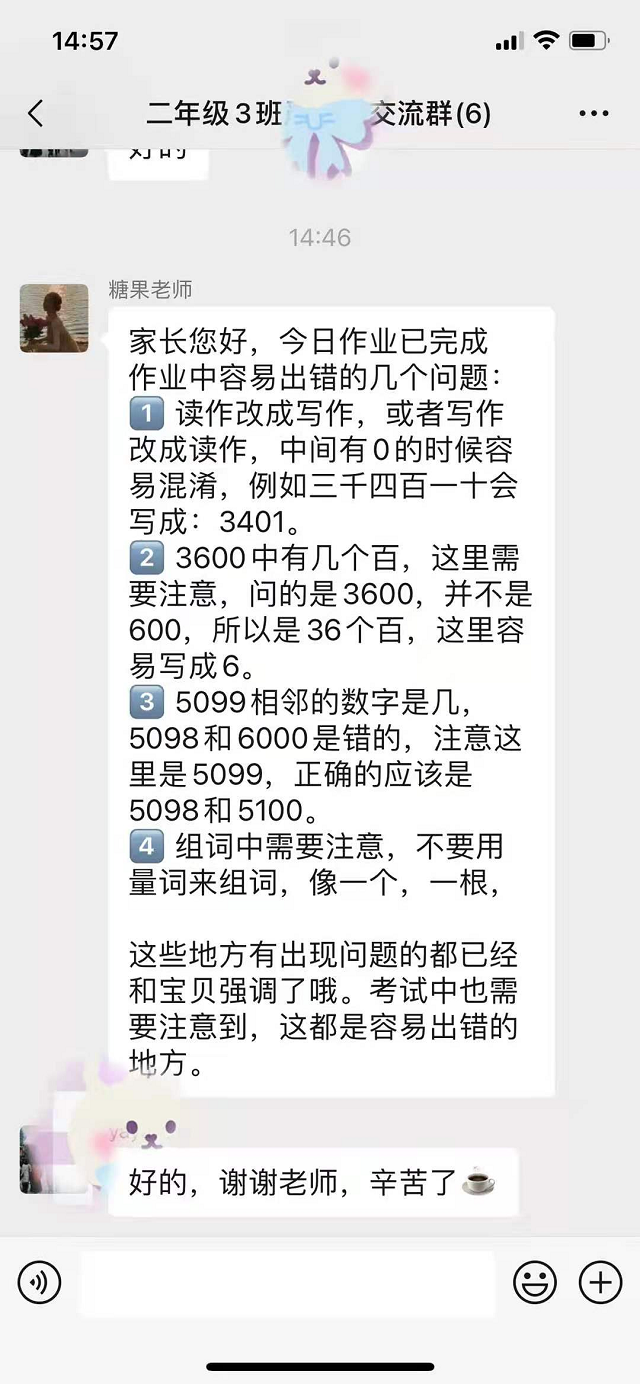Go back from the group chat

(x=36, y=113)
